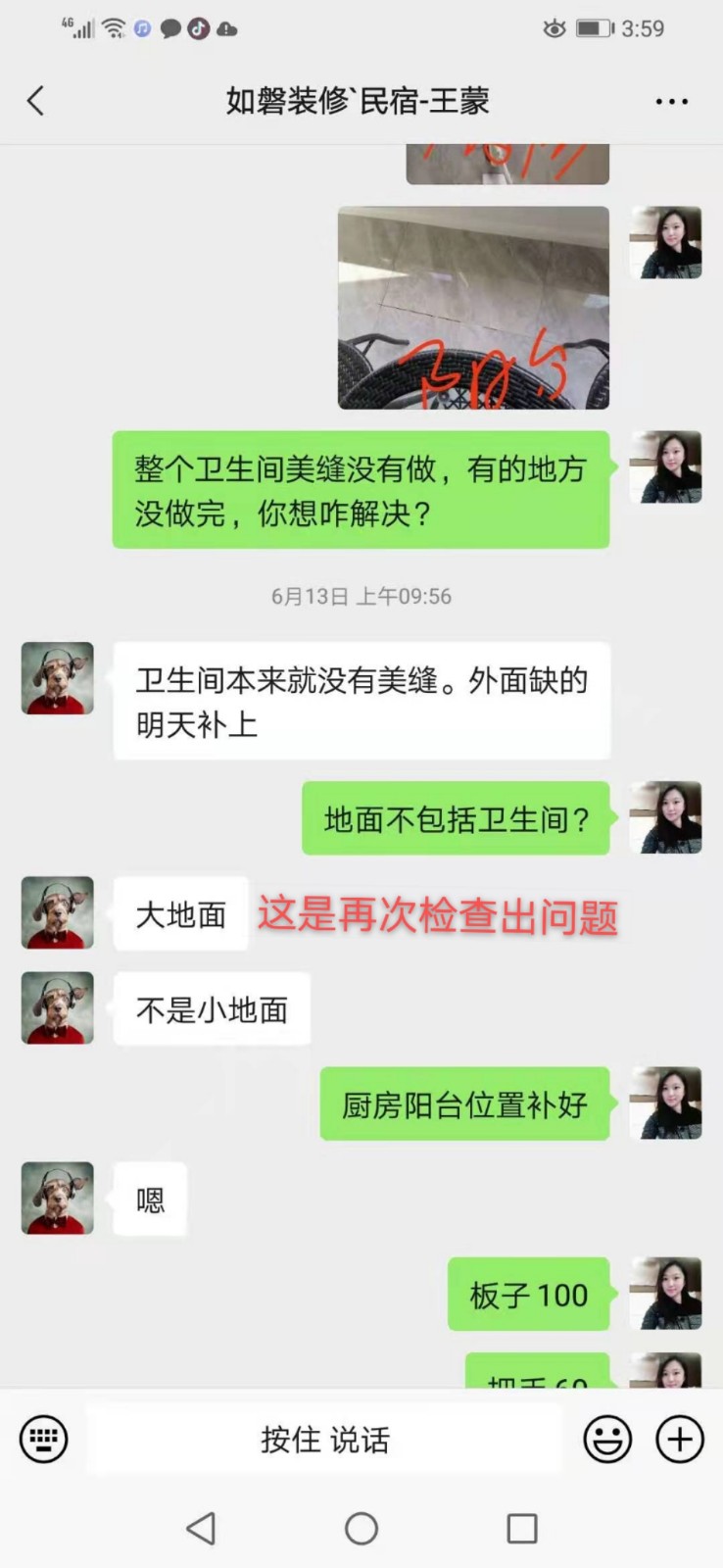Viewport: 723px width, 1568px height.
Task: Tap the 按住 说话 voice button
Action: [x=324, y=1439]
